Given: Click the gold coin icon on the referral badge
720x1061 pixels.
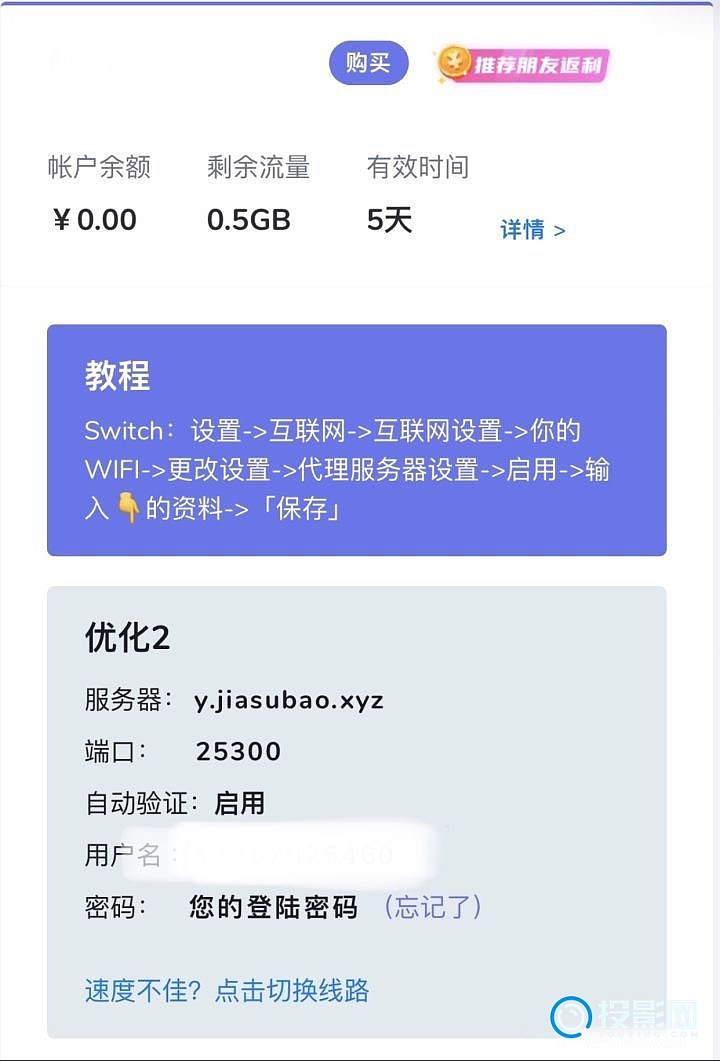Looking at the screenshot, I should (455, 64).
